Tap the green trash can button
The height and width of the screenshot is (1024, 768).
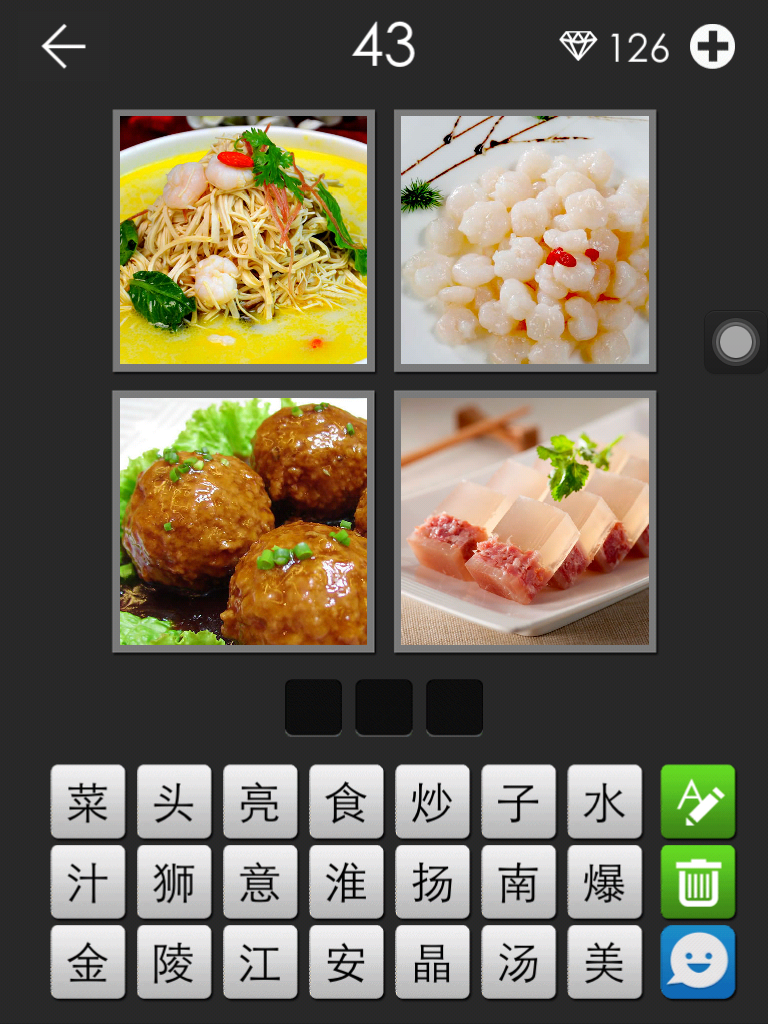(697, 882)
